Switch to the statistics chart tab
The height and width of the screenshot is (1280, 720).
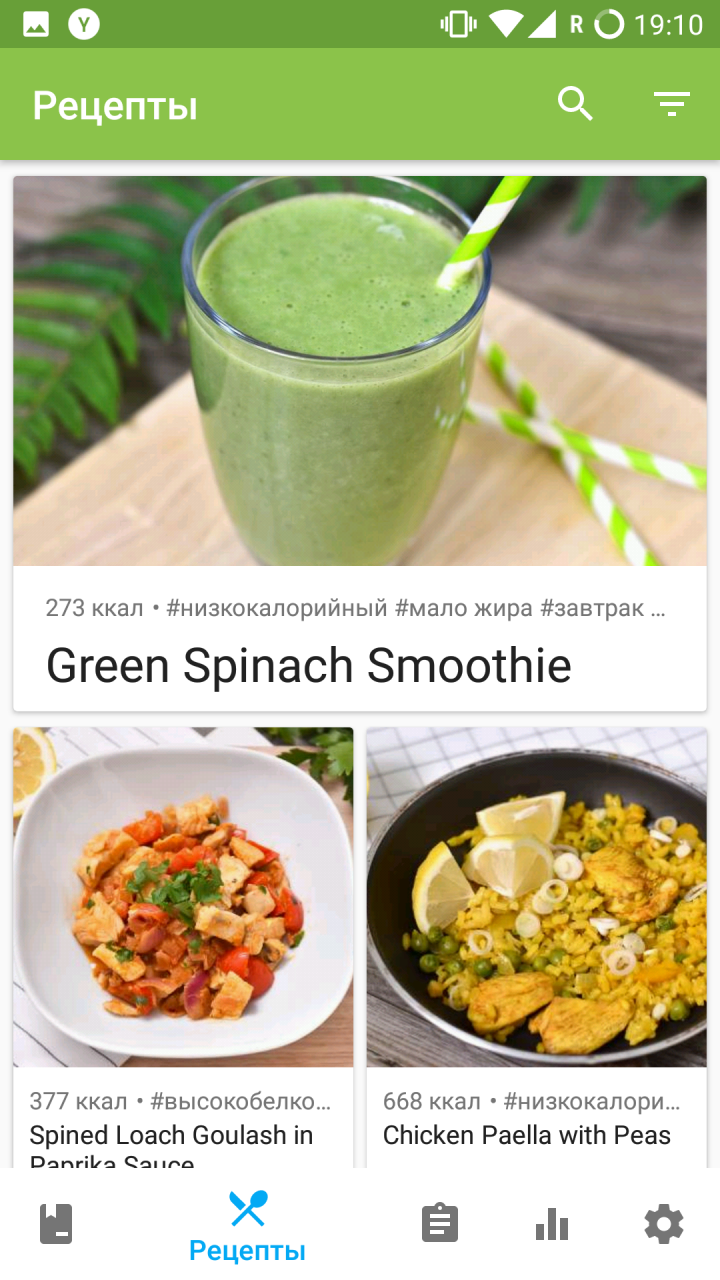(x=552, y=1223)
